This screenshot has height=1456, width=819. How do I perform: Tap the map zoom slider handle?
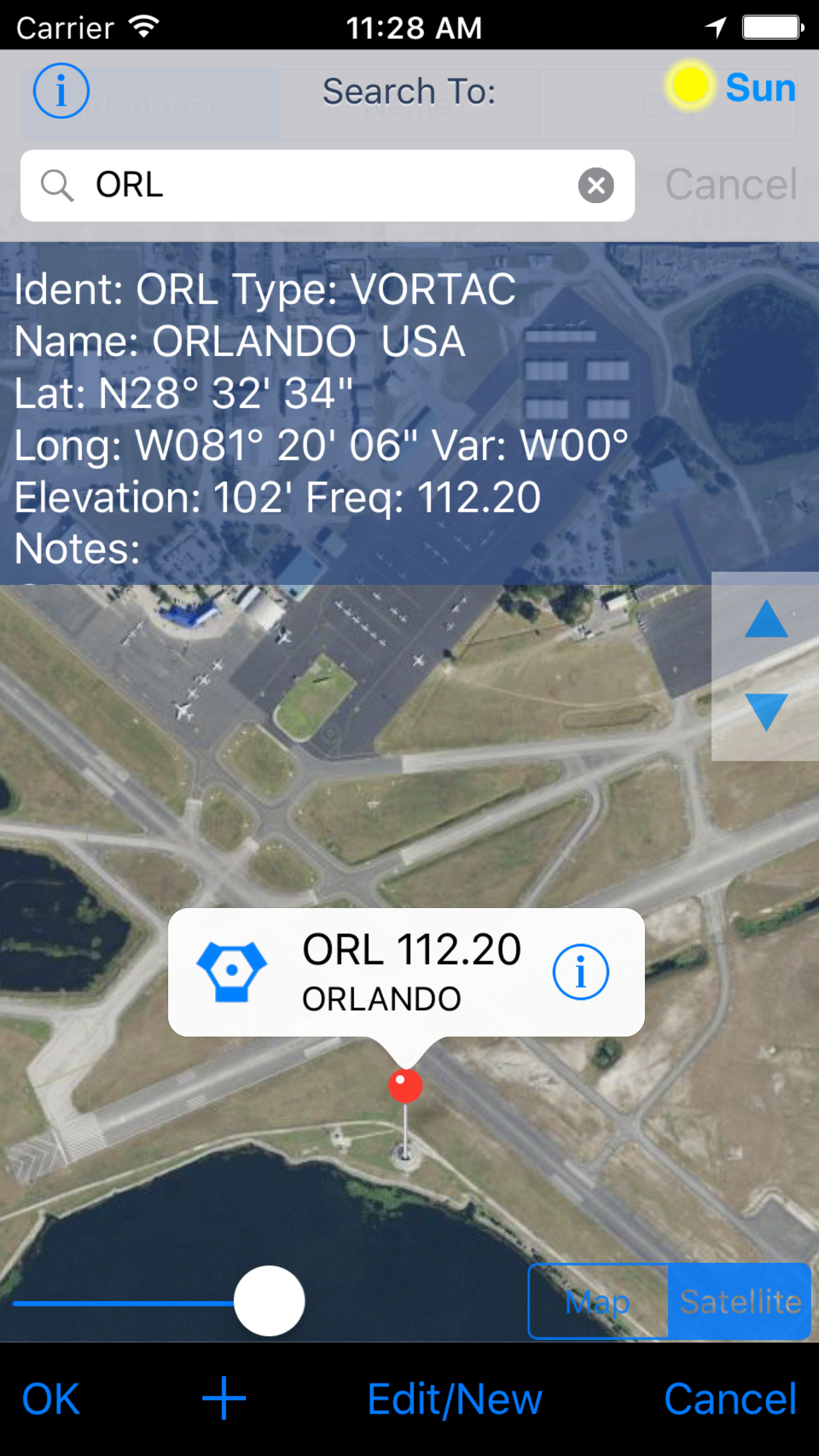click(x=269, y=1301)
